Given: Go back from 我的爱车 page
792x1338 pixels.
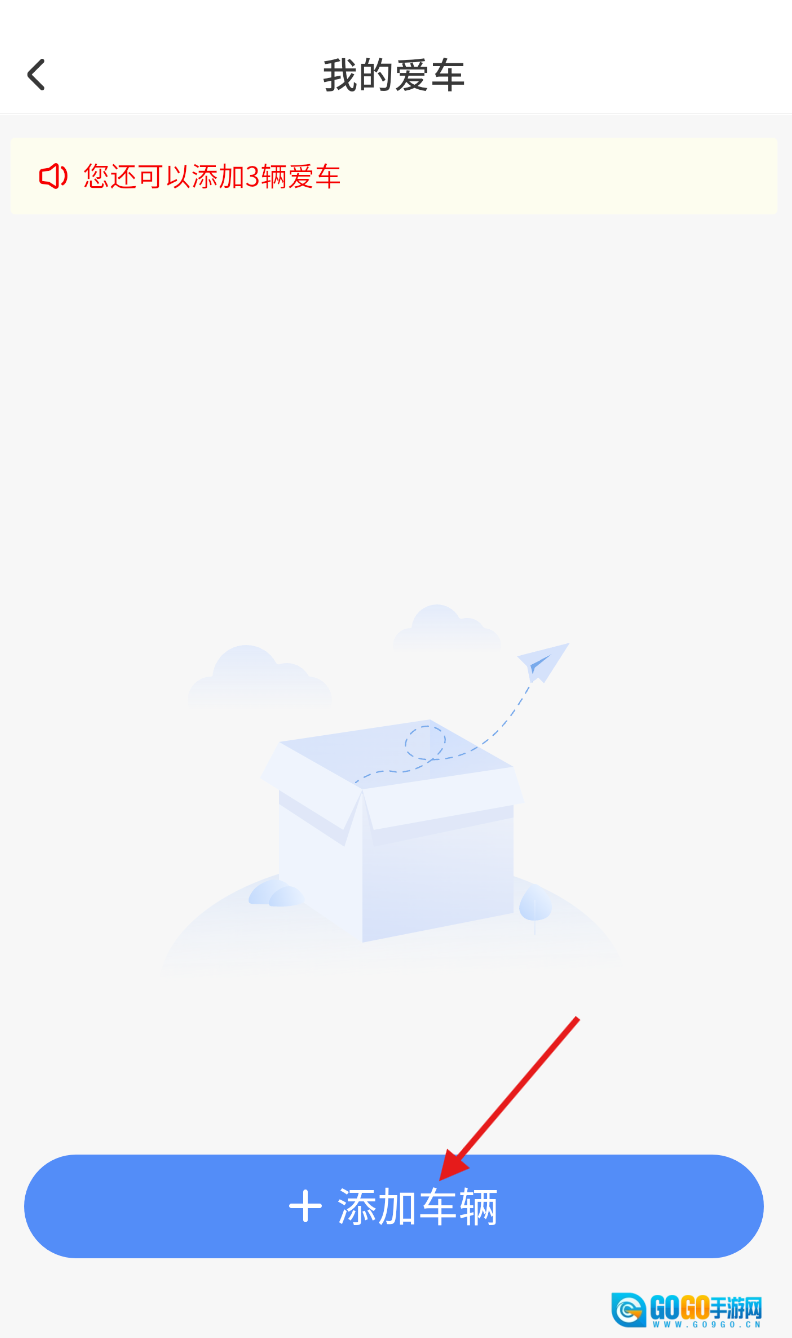Looking at the screenshot, I should point(37,75).
